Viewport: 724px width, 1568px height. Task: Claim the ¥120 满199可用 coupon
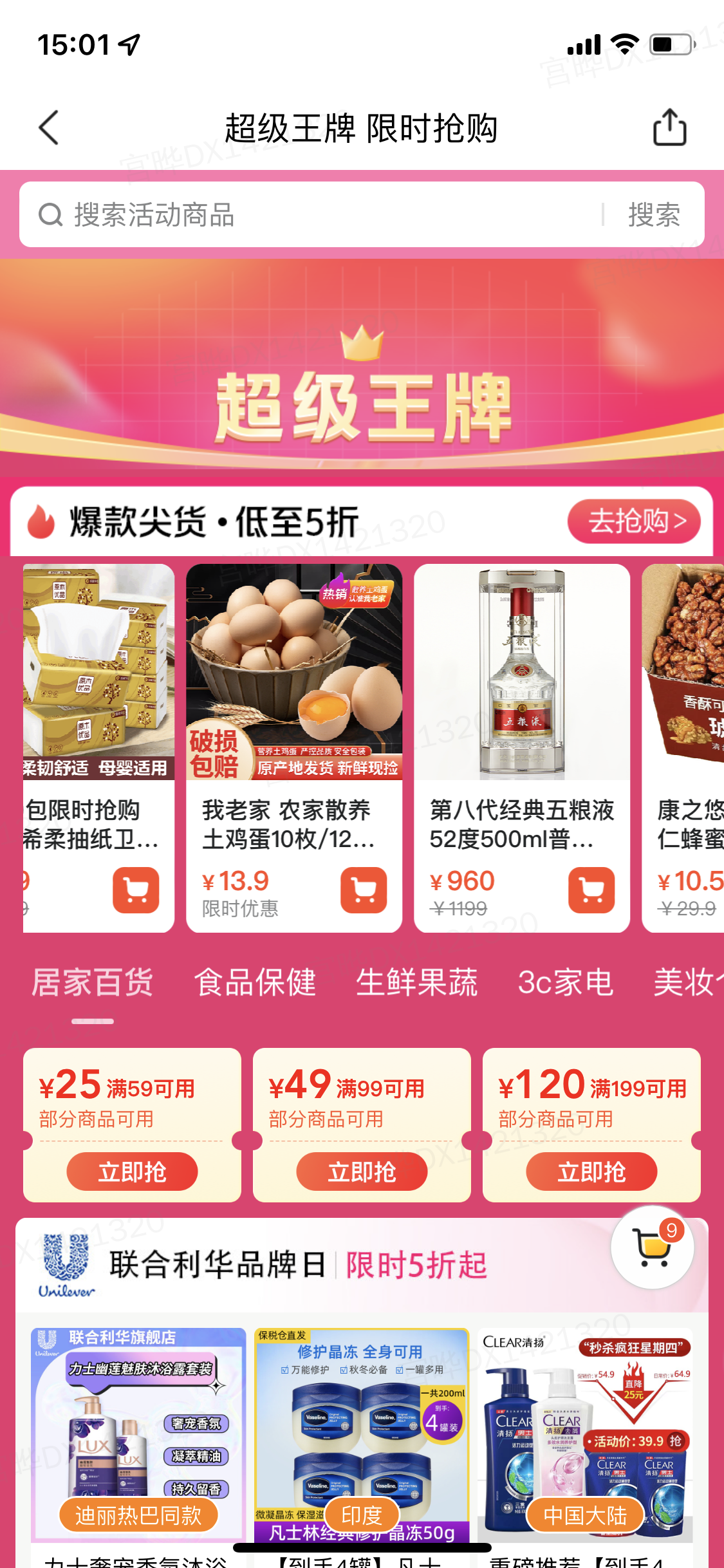[x=591, y=1171]
